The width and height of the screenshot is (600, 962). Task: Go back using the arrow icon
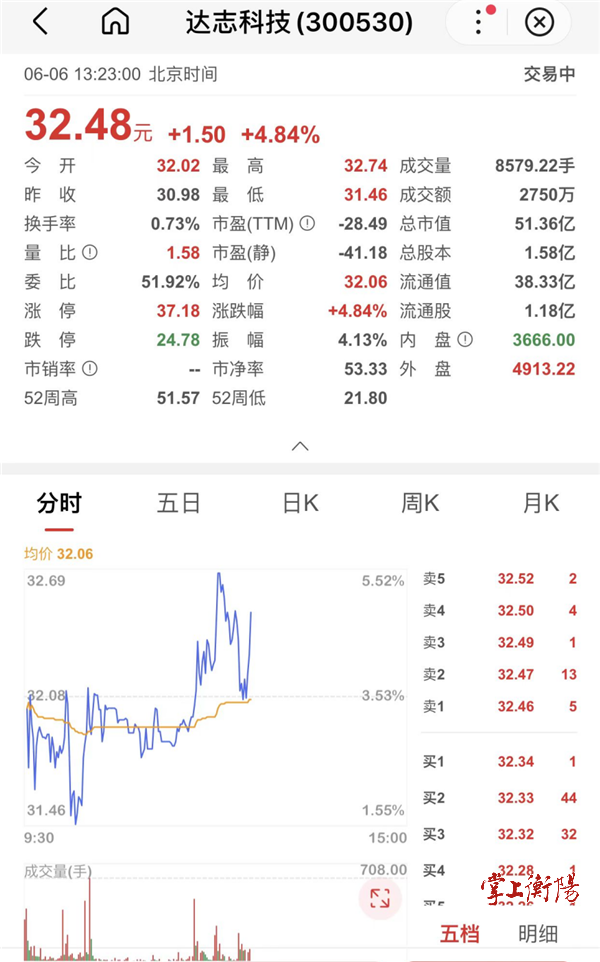(40, 22)
